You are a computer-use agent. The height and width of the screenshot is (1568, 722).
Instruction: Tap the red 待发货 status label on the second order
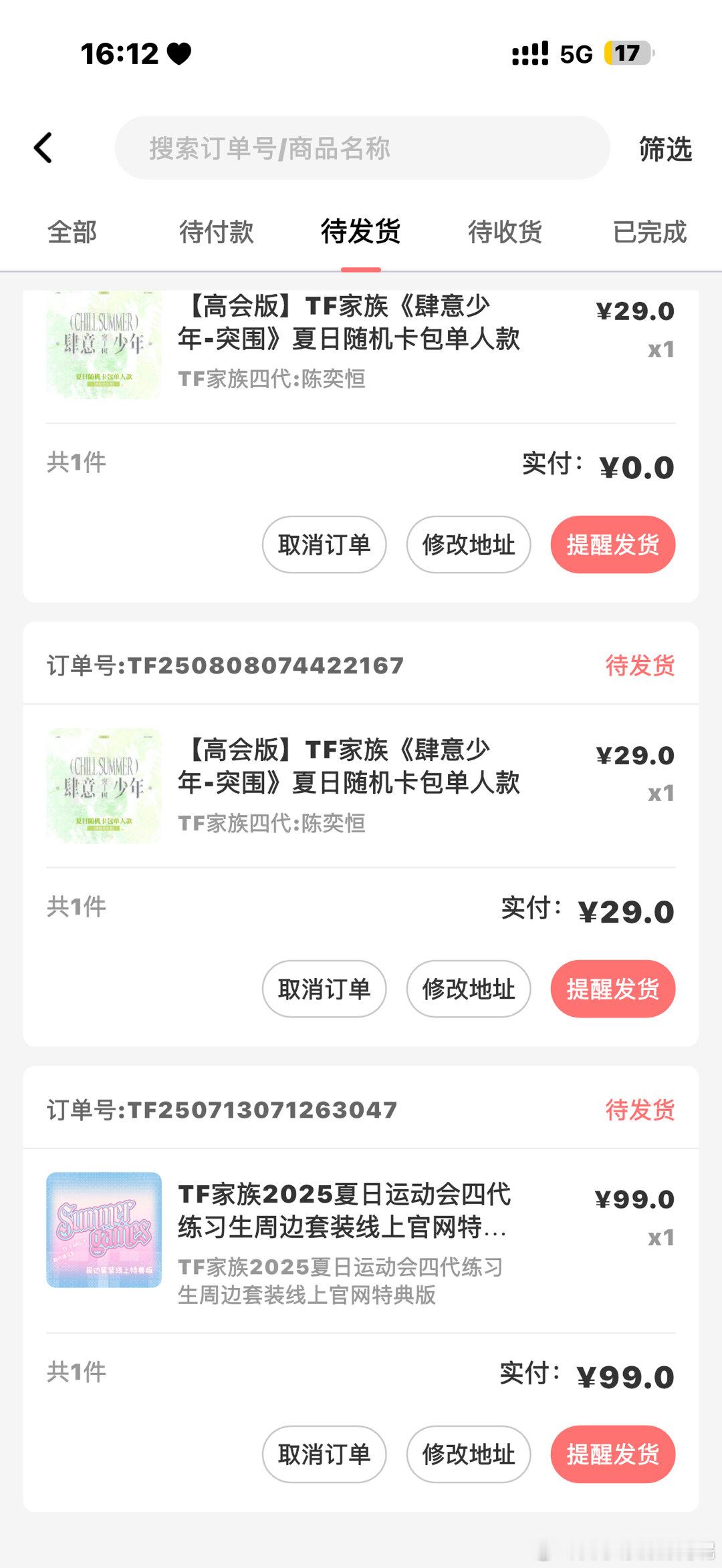[x=640, y=665]
